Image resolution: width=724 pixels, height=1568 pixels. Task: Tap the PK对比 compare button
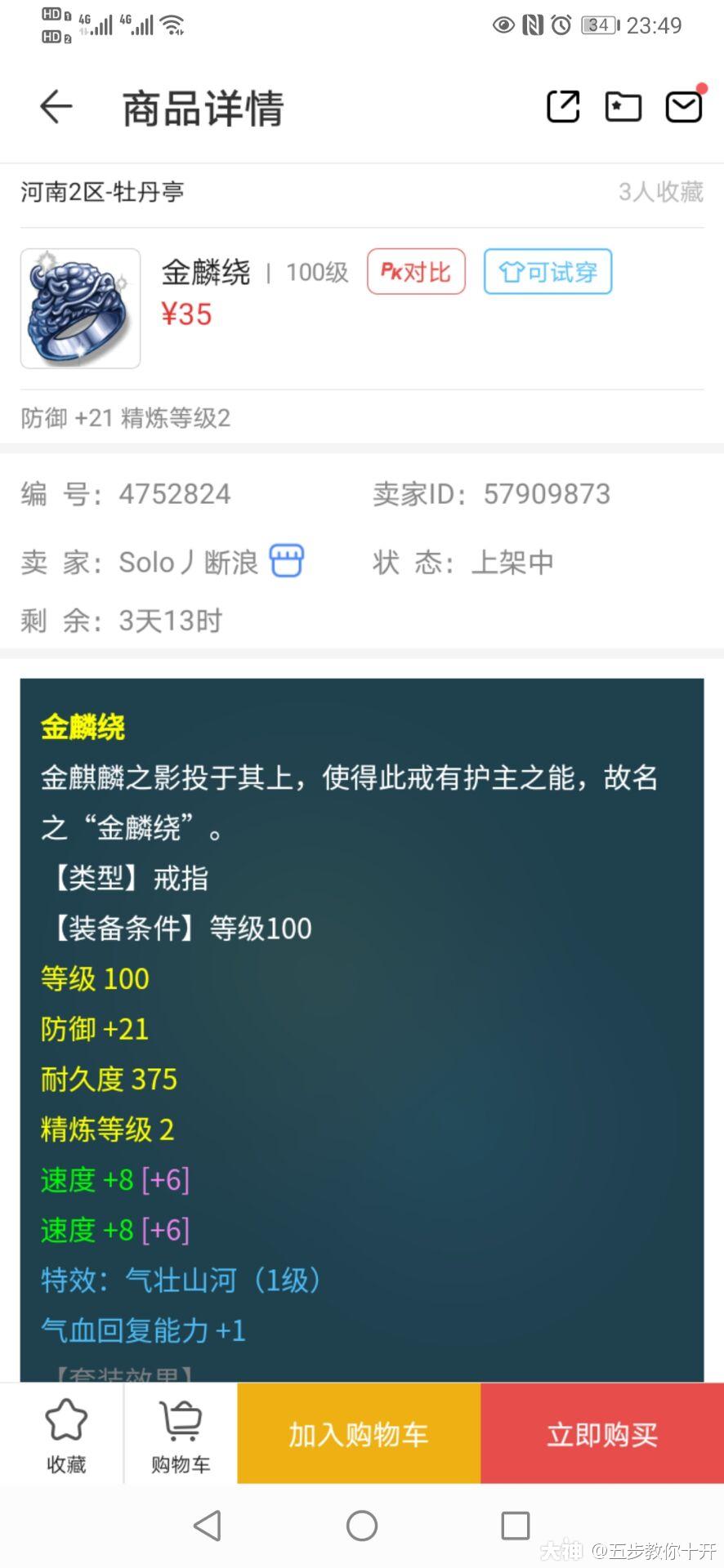tap(416, 272)
